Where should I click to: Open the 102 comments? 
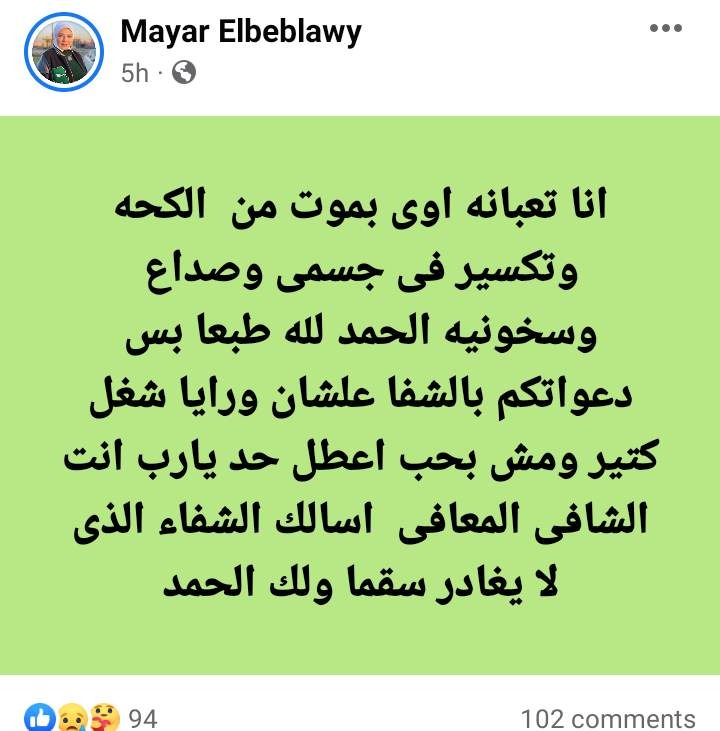point(607,718)
